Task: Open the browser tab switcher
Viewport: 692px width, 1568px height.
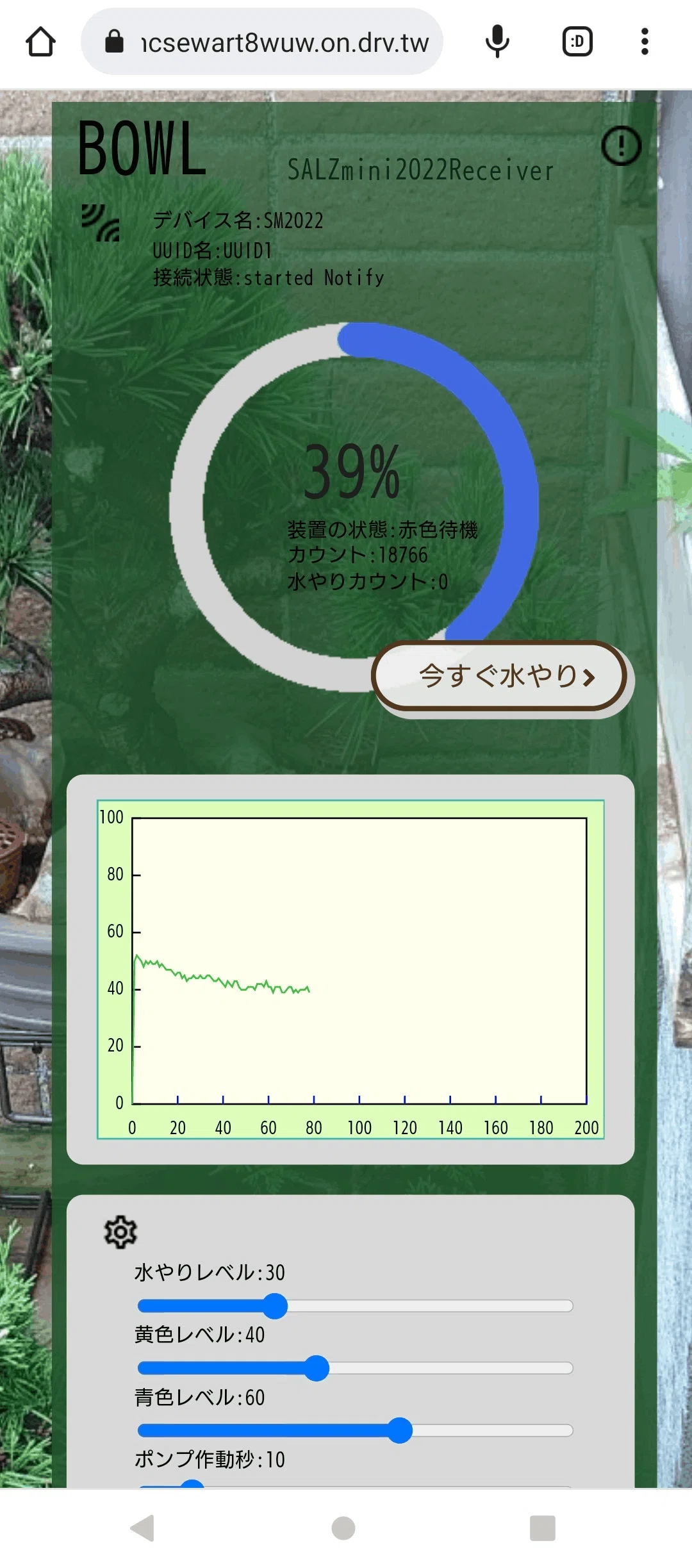Action: click(577, 42)
